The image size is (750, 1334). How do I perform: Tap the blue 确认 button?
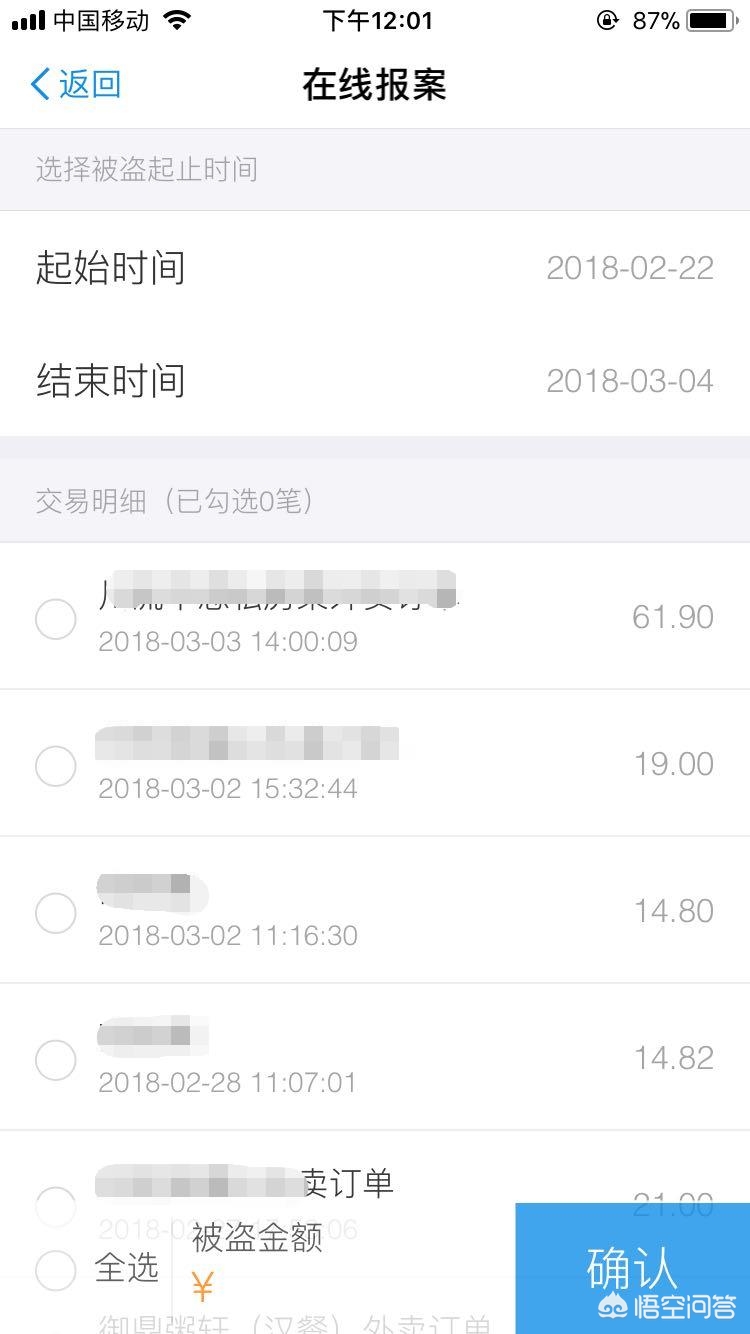click(632, 1268)
